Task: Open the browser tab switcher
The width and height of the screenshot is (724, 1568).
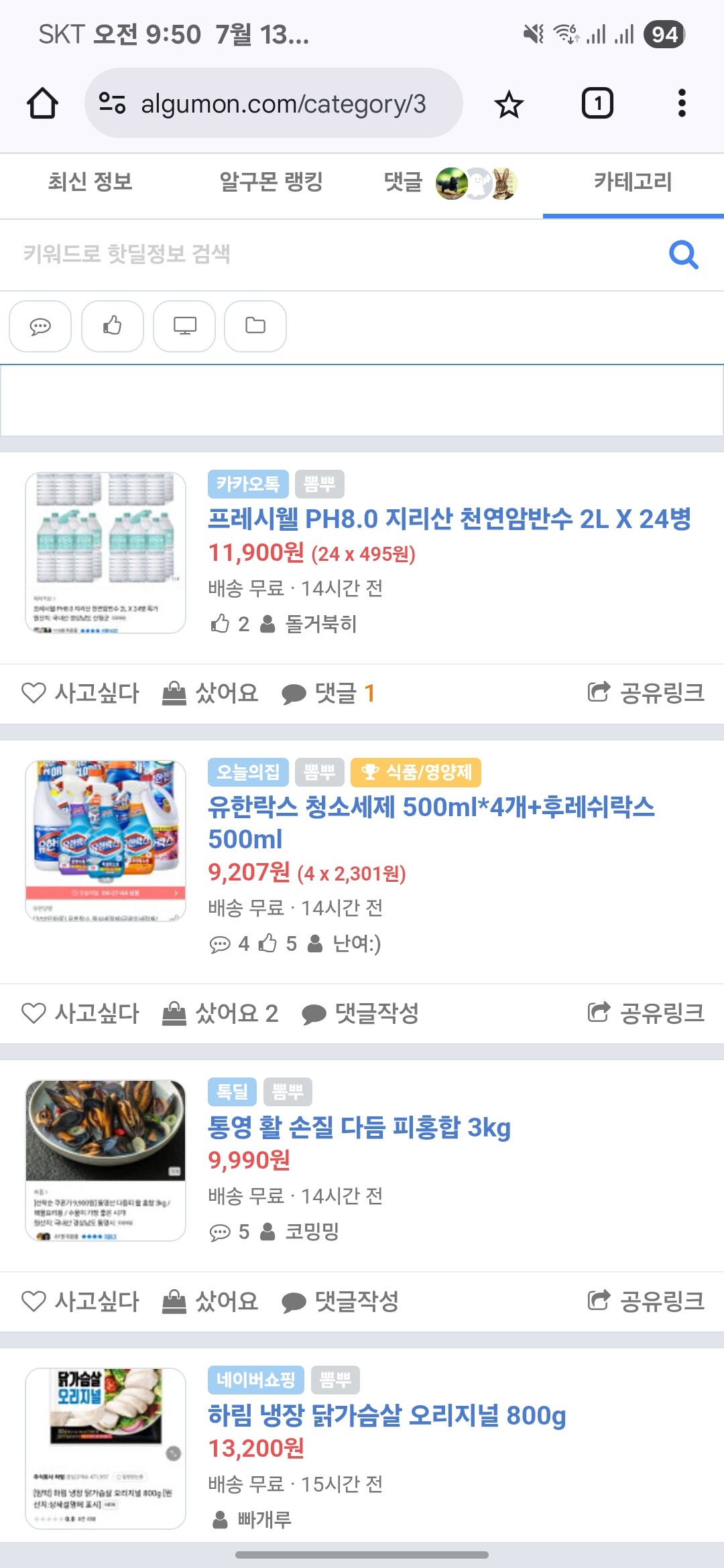Action: (x=597, y=104)
